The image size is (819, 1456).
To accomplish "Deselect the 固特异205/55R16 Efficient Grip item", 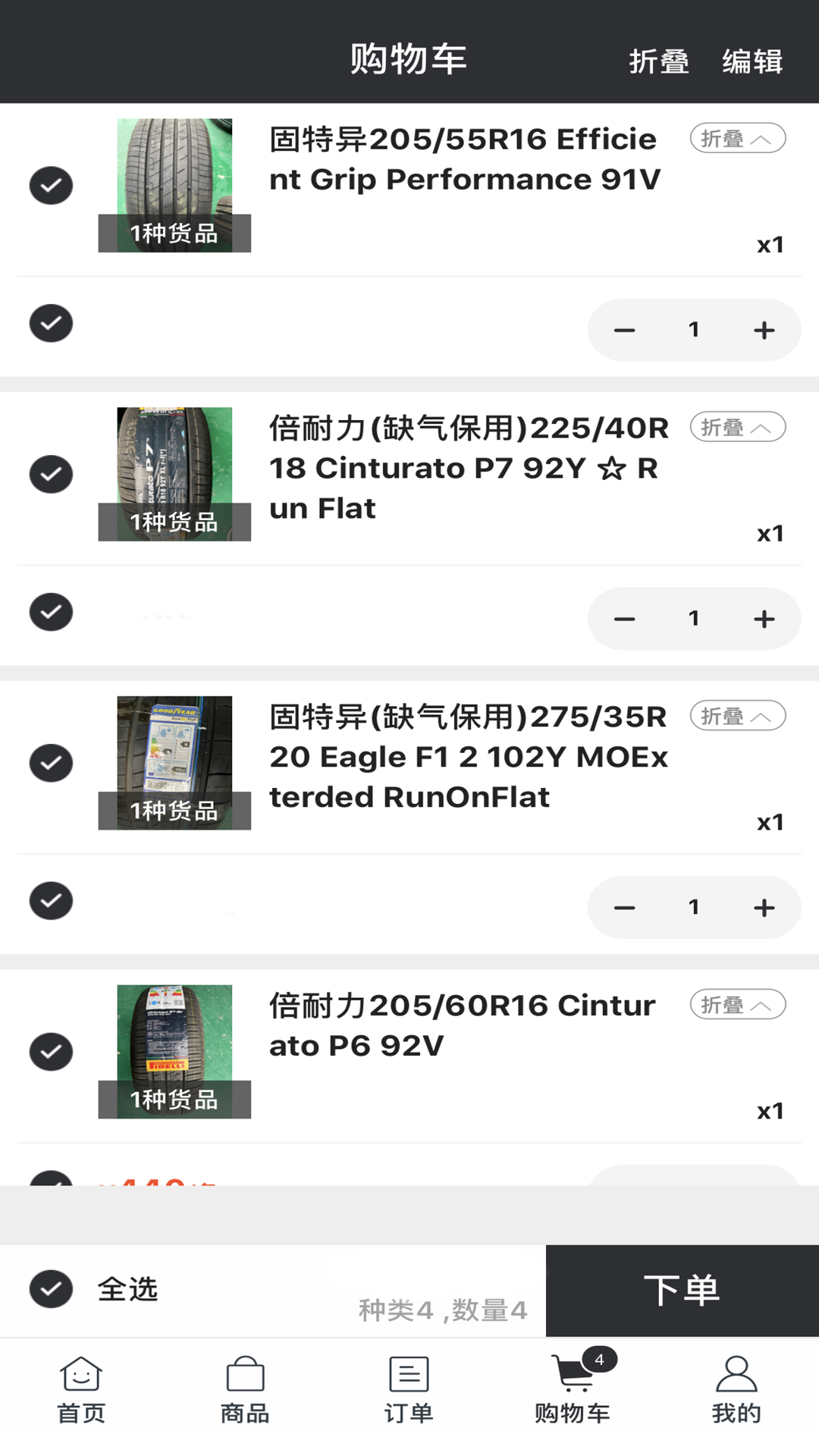I will 51,186.
